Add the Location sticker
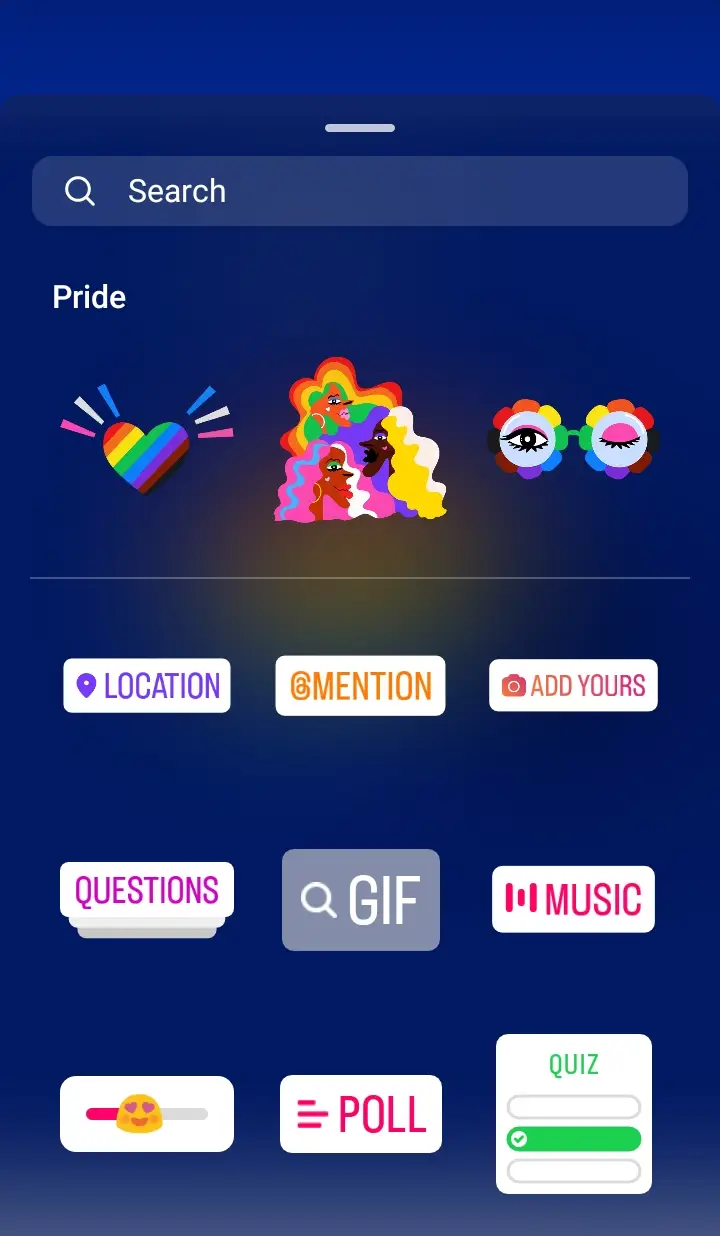The width and height of the screenshot is (720, 1236). coord(147,686)
